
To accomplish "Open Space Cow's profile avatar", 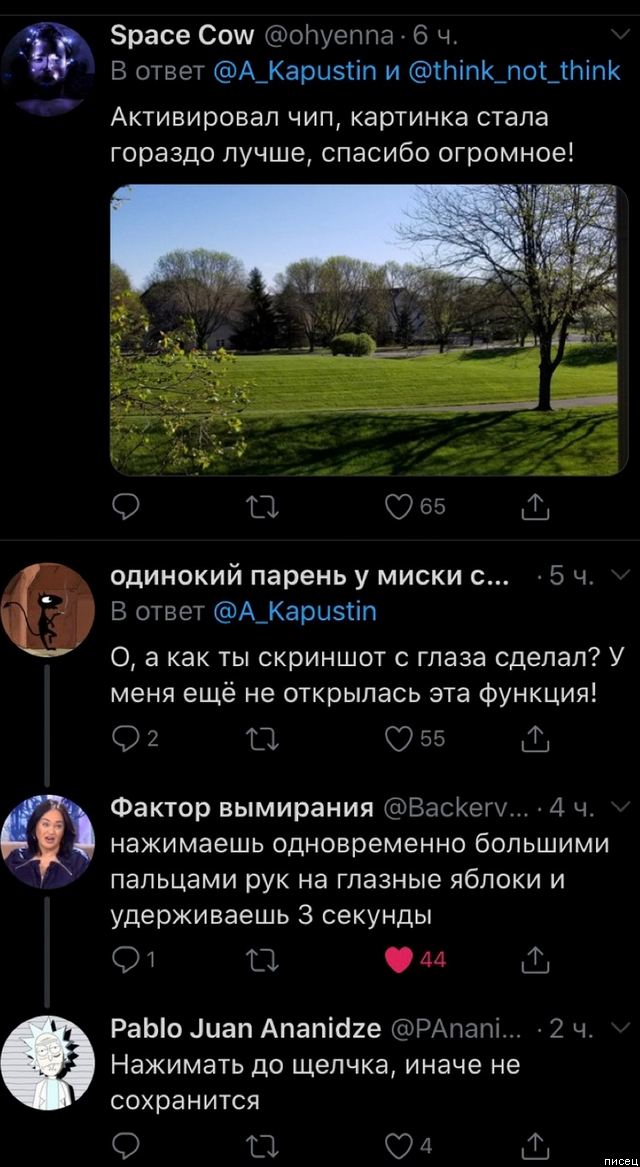I will (x=47, y=67).
